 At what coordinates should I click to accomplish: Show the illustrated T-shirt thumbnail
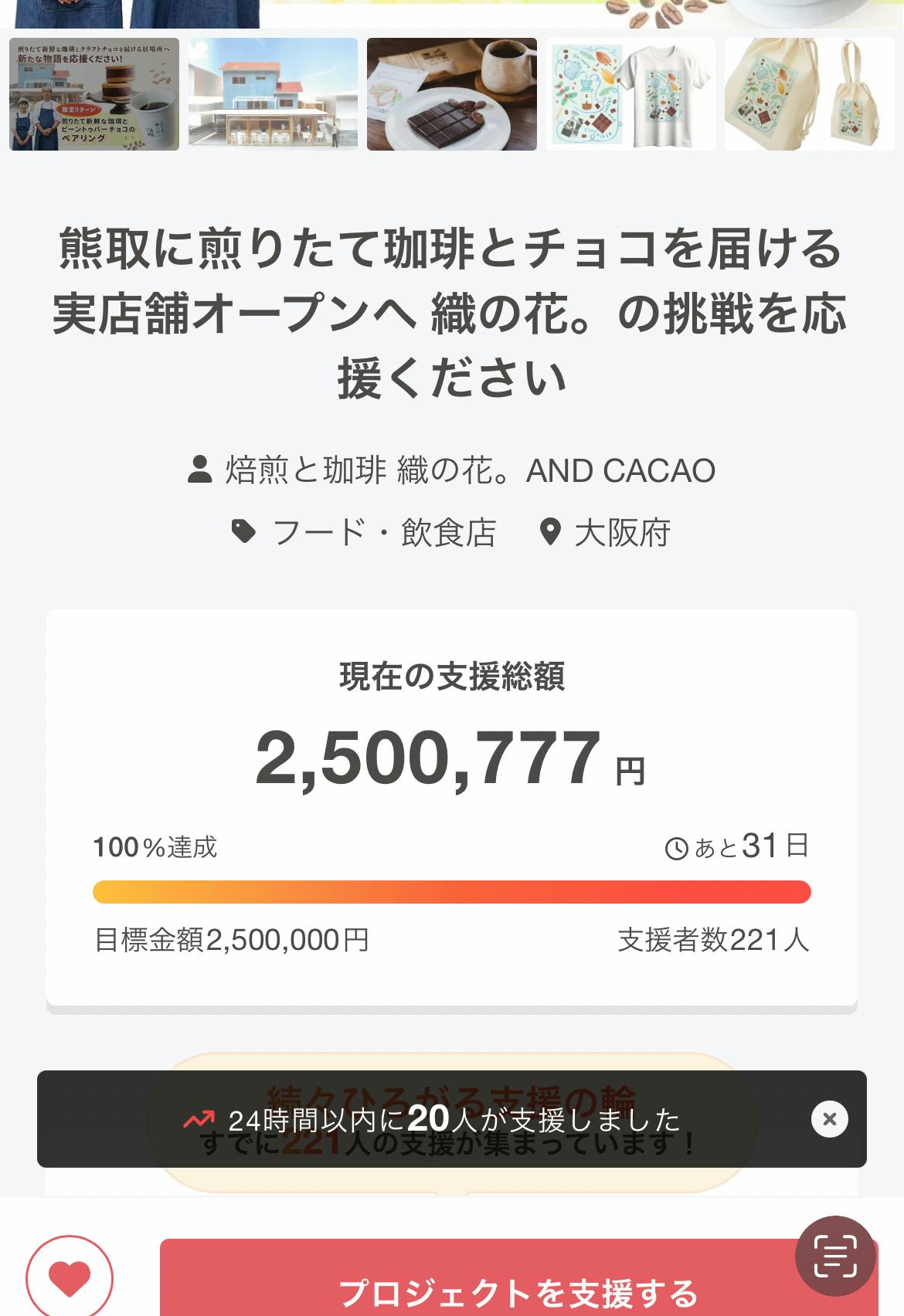[x=630, y=94]
